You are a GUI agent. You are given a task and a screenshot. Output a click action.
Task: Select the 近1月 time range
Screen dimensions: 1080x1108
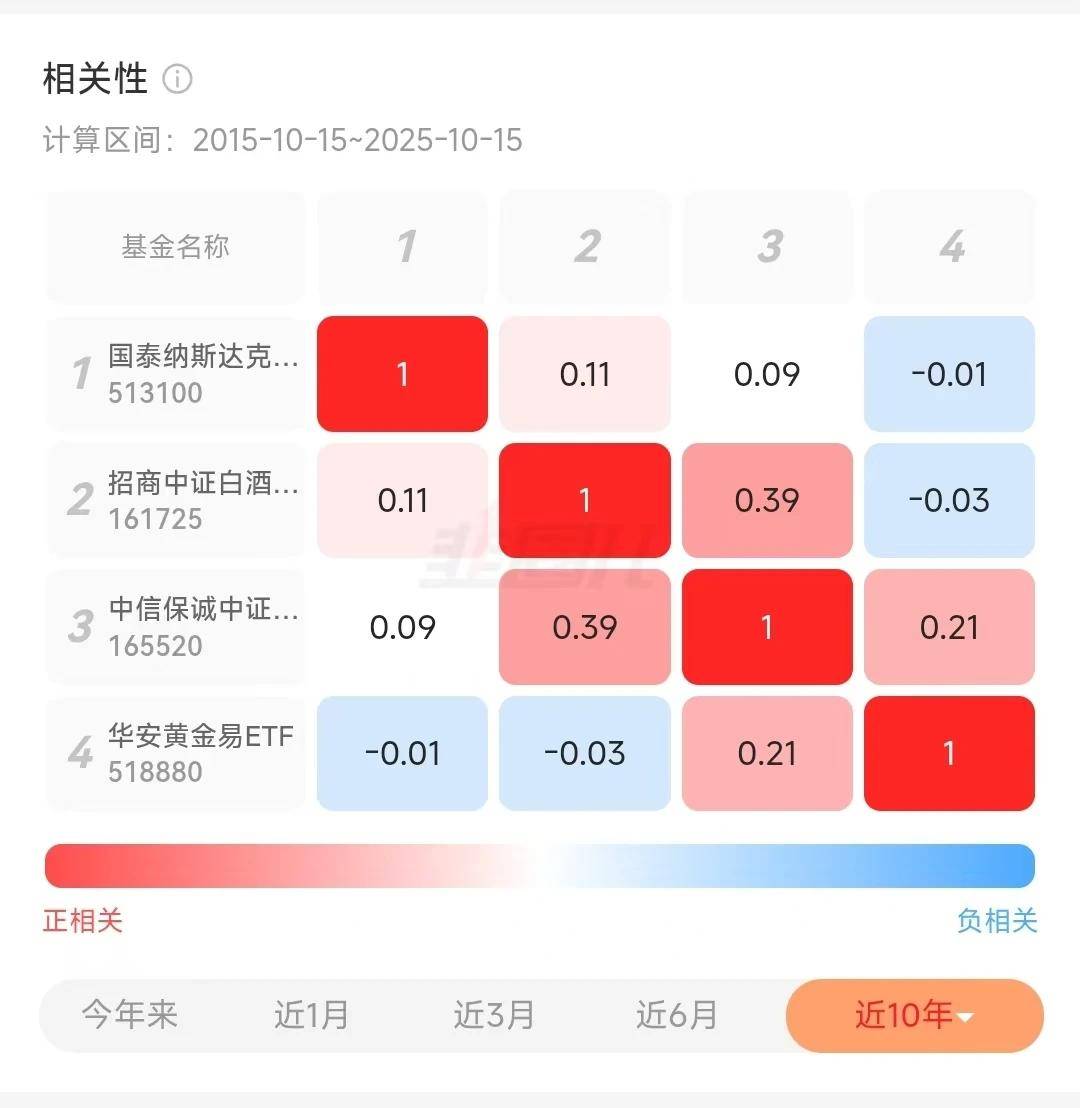[311, 1015]
